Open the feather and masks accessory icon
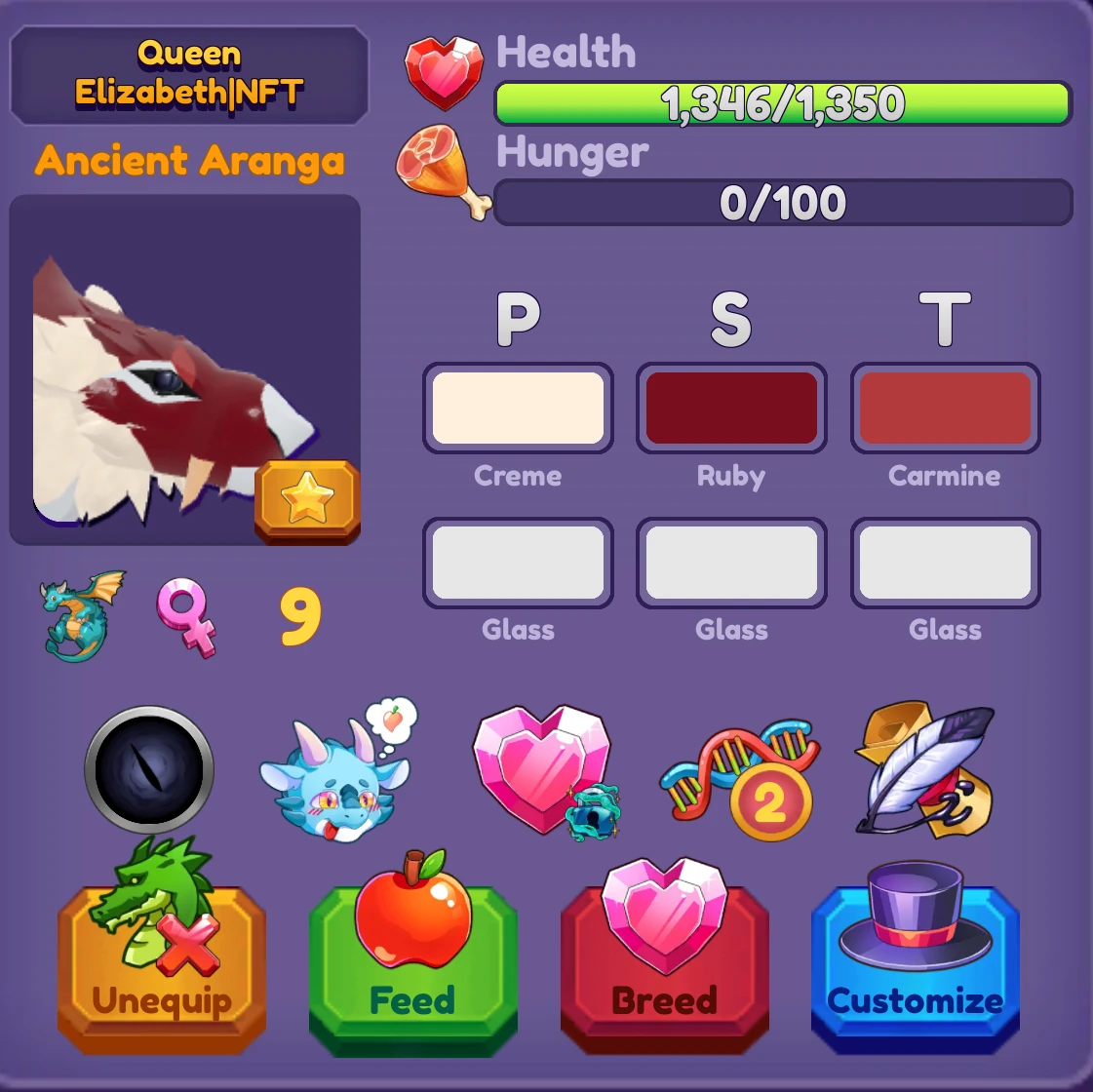The image size is (1093, 1092). 924,770
